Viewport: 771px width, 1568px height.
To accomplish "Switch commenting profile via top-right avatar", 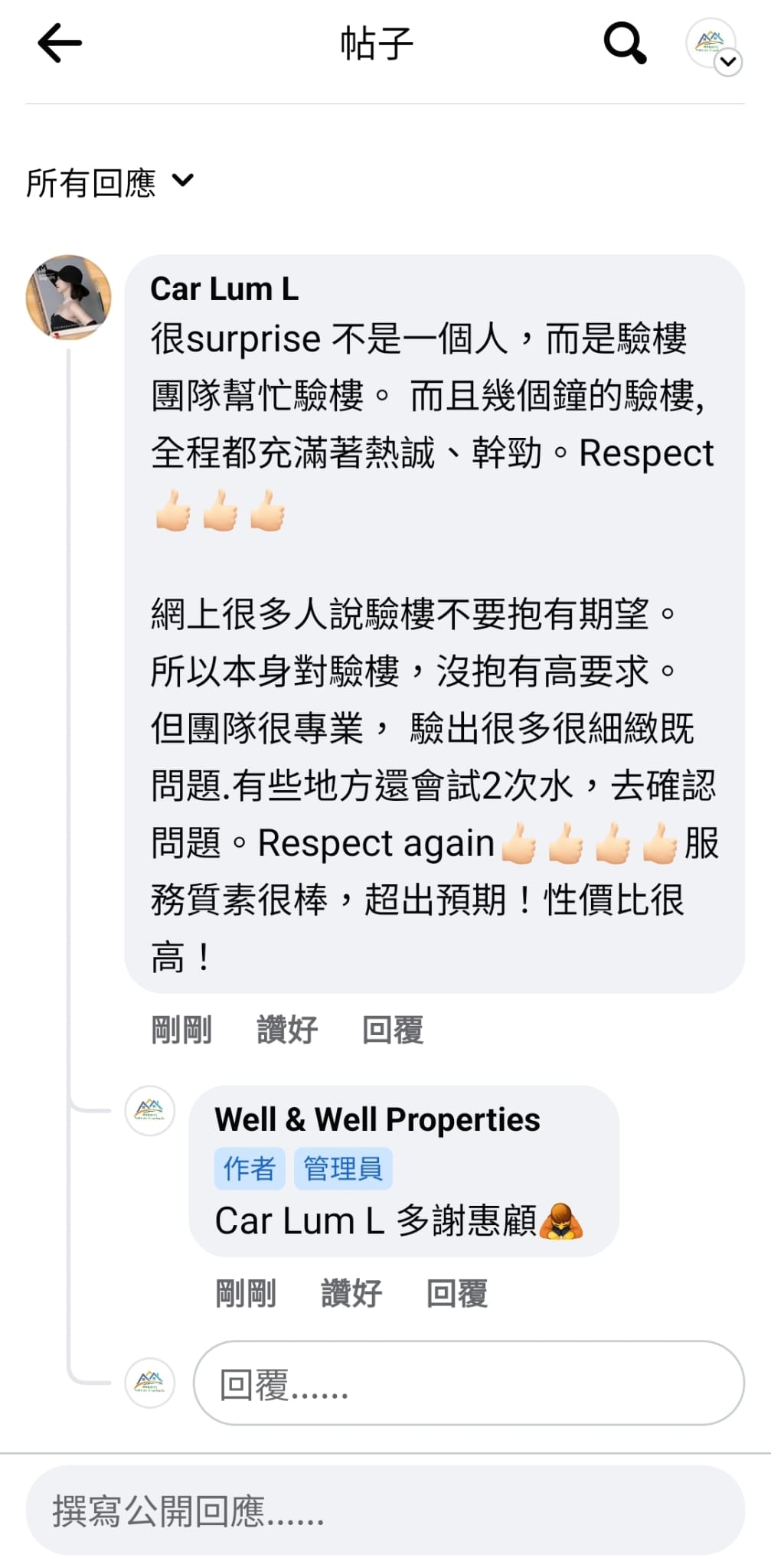I will [714, 45].
